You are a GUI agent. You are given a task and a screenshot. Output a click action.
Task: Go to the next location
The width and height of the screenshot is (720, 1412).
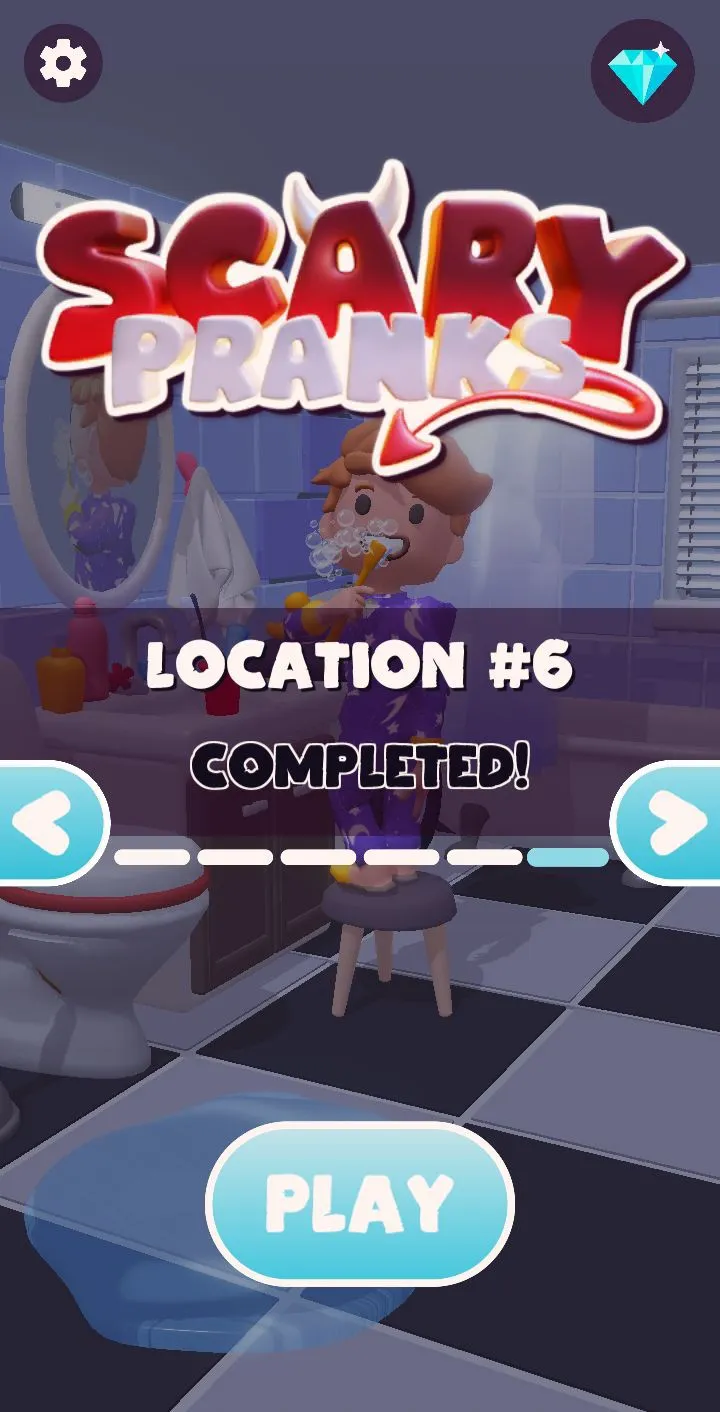point(672,822)
